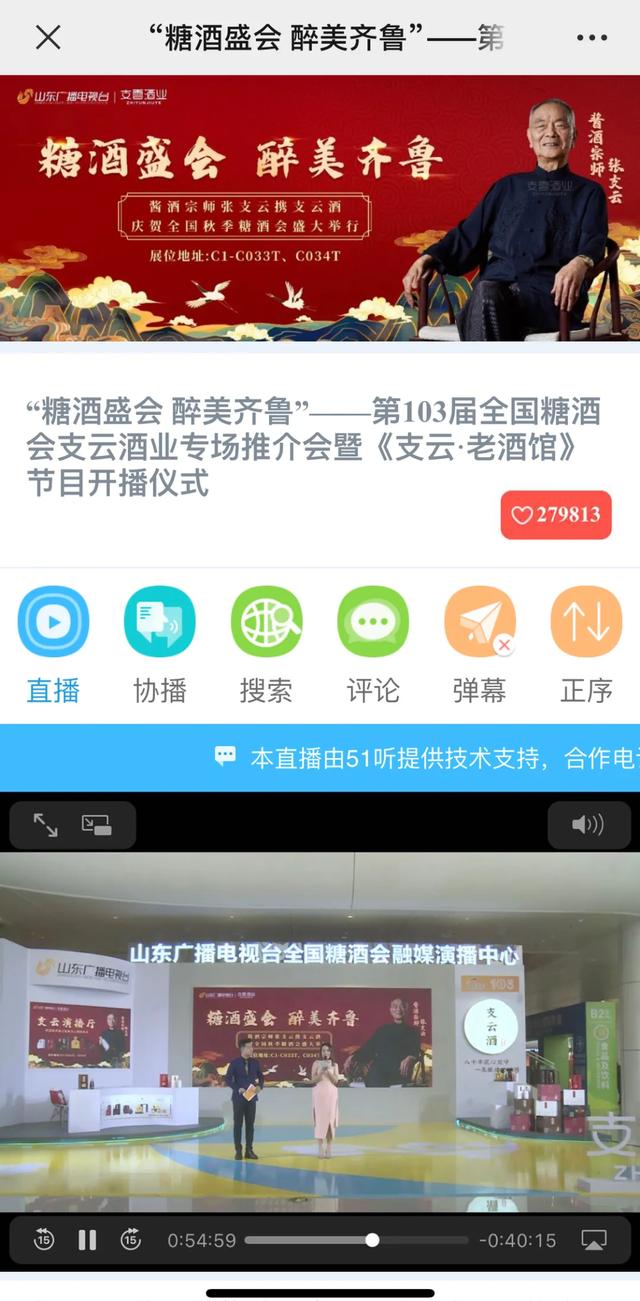
Task: Tap the video progress slider
Action: click(372, 1240)
